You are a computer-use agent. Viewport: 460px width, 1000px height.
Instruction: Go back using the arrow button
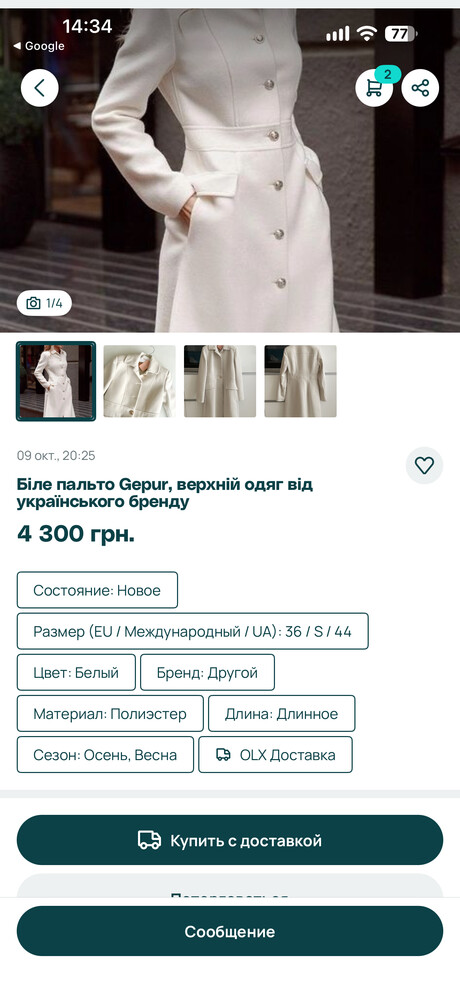tap(40, 87)
